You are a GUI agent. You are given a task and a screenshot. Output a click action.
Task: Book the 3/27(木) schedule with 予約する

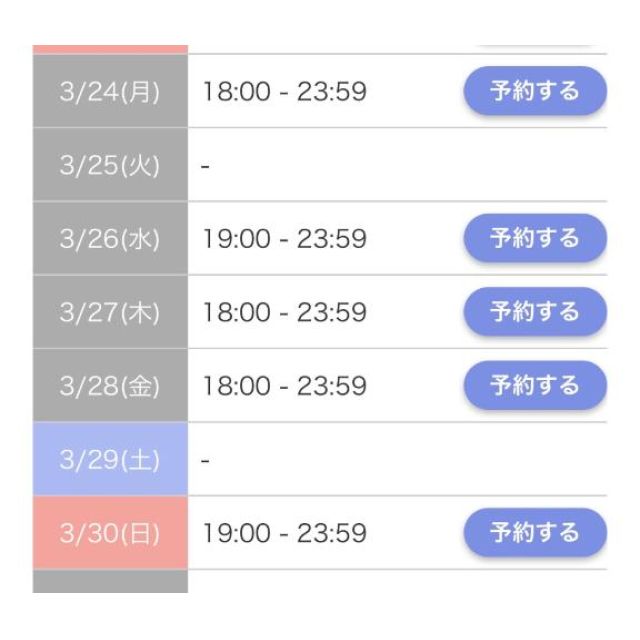pyautogui.click(x=534, y=312)
